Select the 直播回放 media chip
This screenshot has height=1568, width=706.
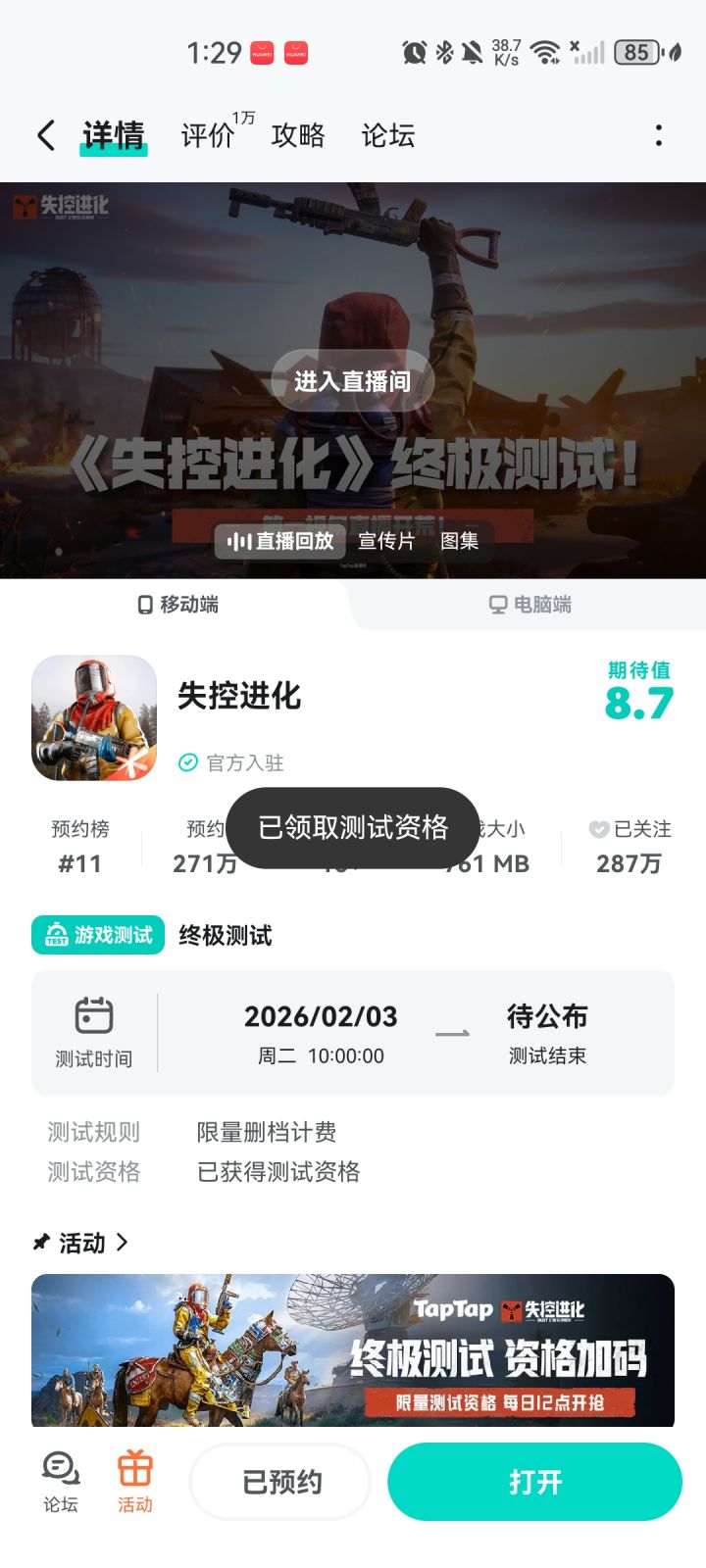pos(280,541)
